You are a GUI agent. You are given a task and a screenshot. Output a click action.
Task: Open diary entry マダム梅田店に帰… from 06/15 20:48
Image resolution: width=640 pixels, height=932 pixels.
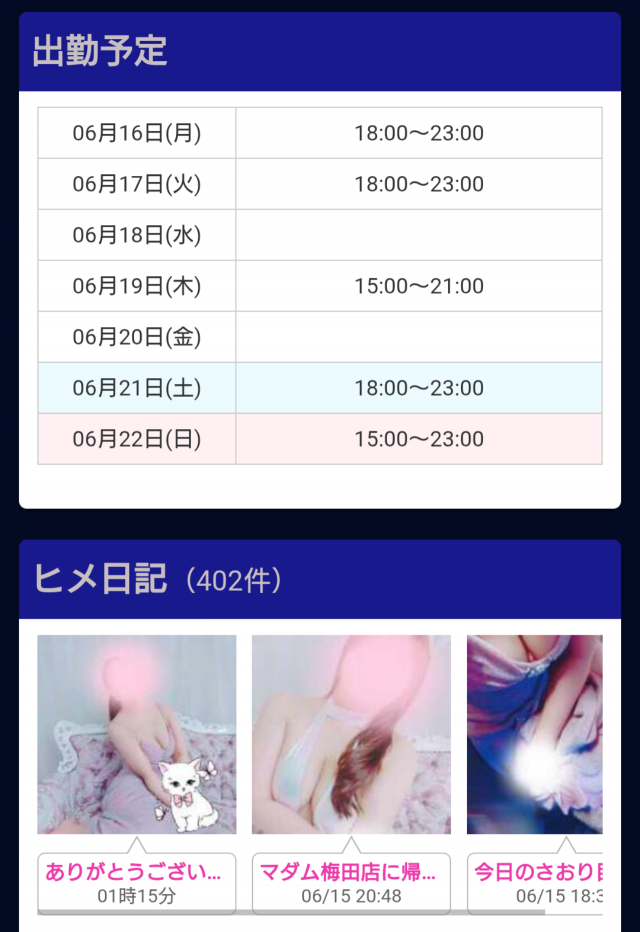click(x=351, y=872)
